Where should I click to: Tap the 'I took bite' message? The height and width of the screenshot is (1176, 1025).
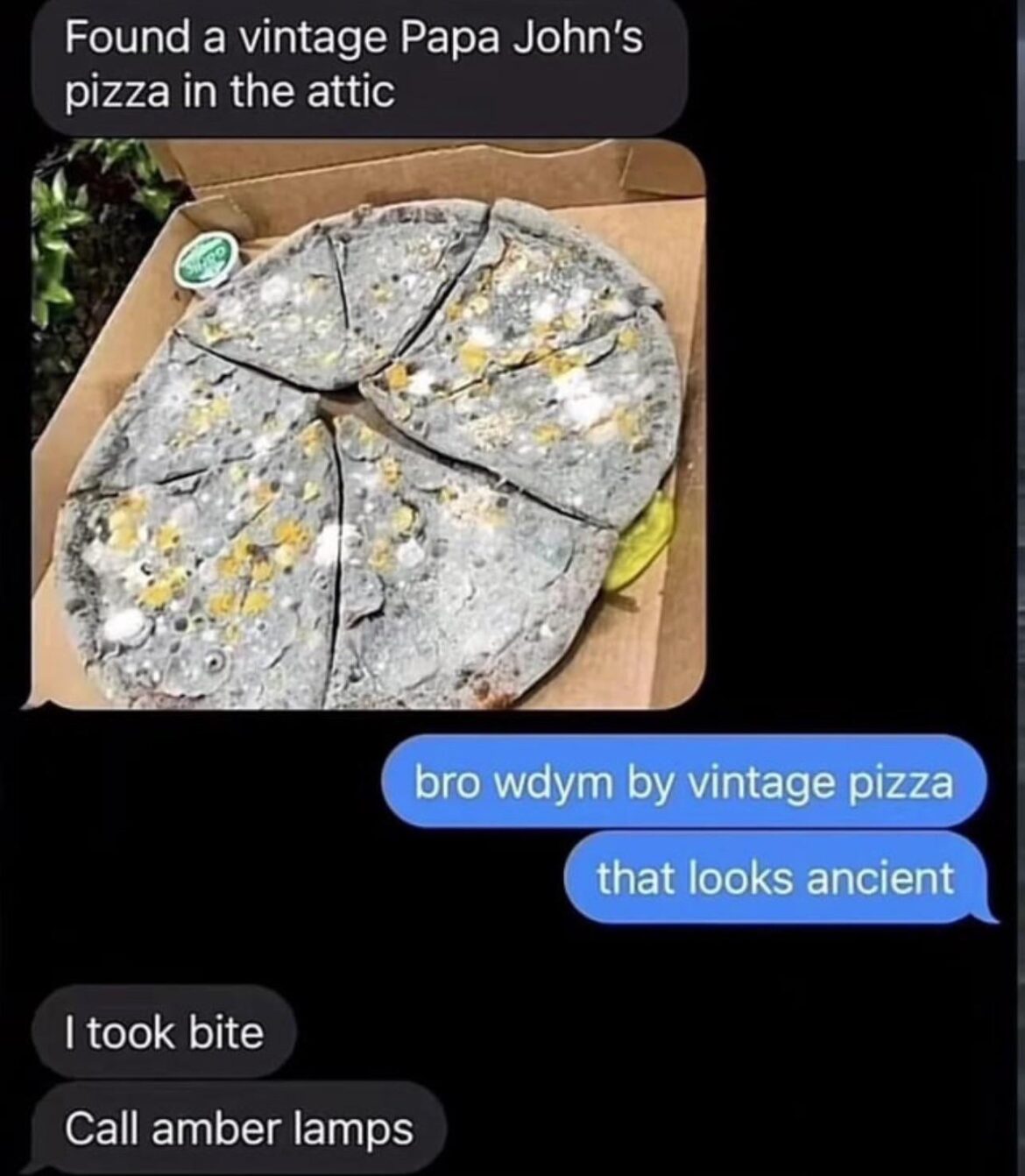(x=163, y=1034)
